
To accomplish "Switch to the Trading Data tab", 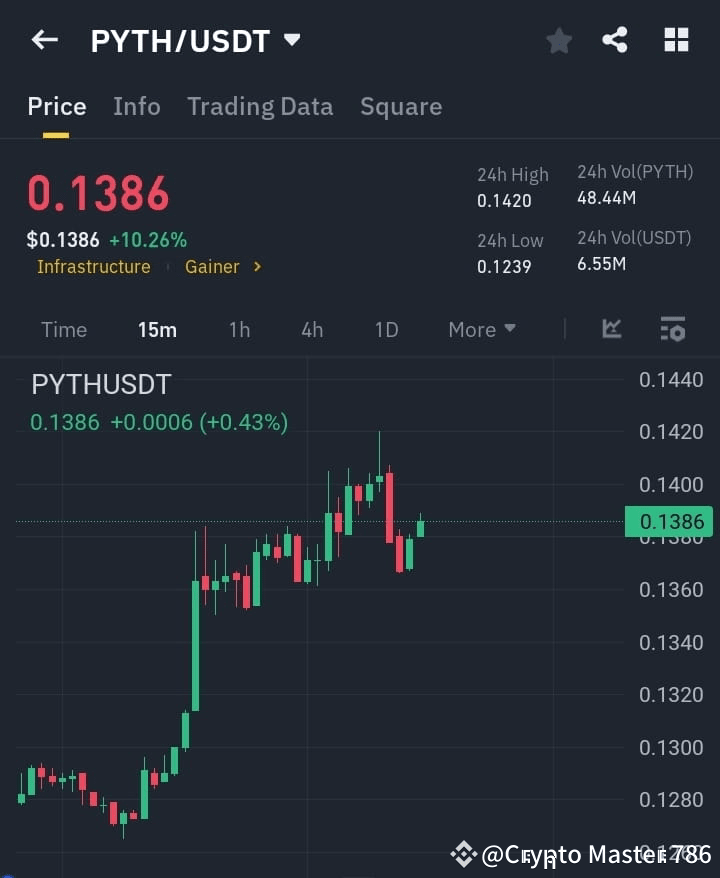I will (x=260, y=106).
